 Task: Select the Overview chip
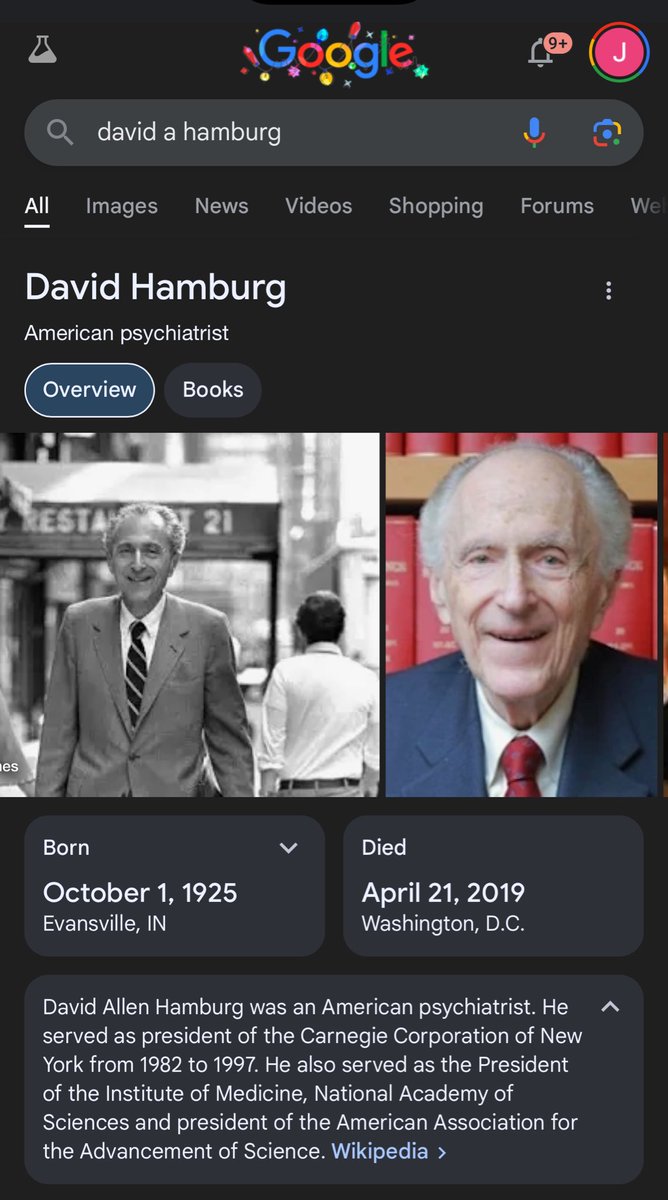(x=89, y=390)
